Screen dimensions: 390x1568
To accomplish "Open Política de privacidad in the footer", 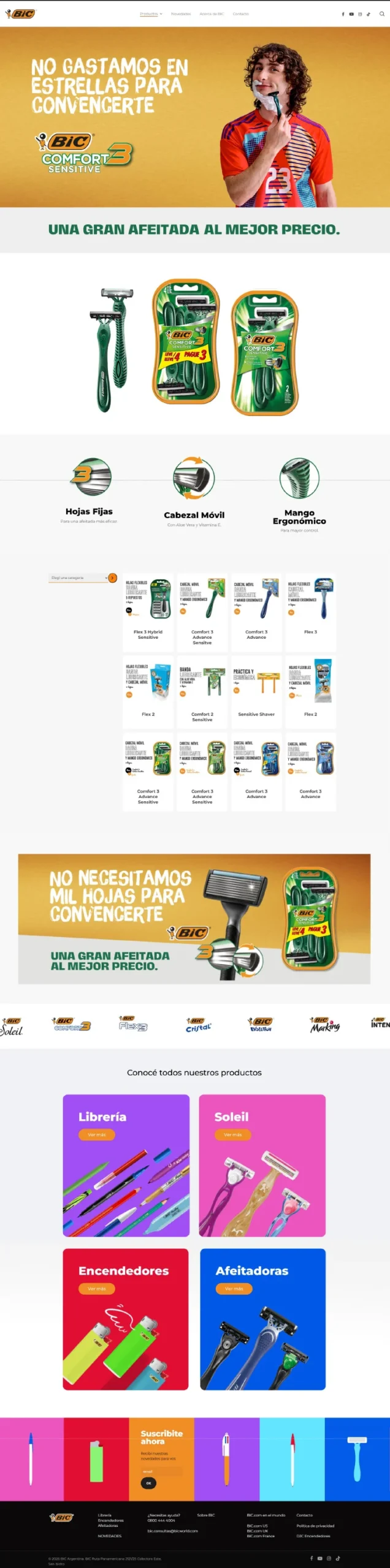I will click(x=315, y=1526).
